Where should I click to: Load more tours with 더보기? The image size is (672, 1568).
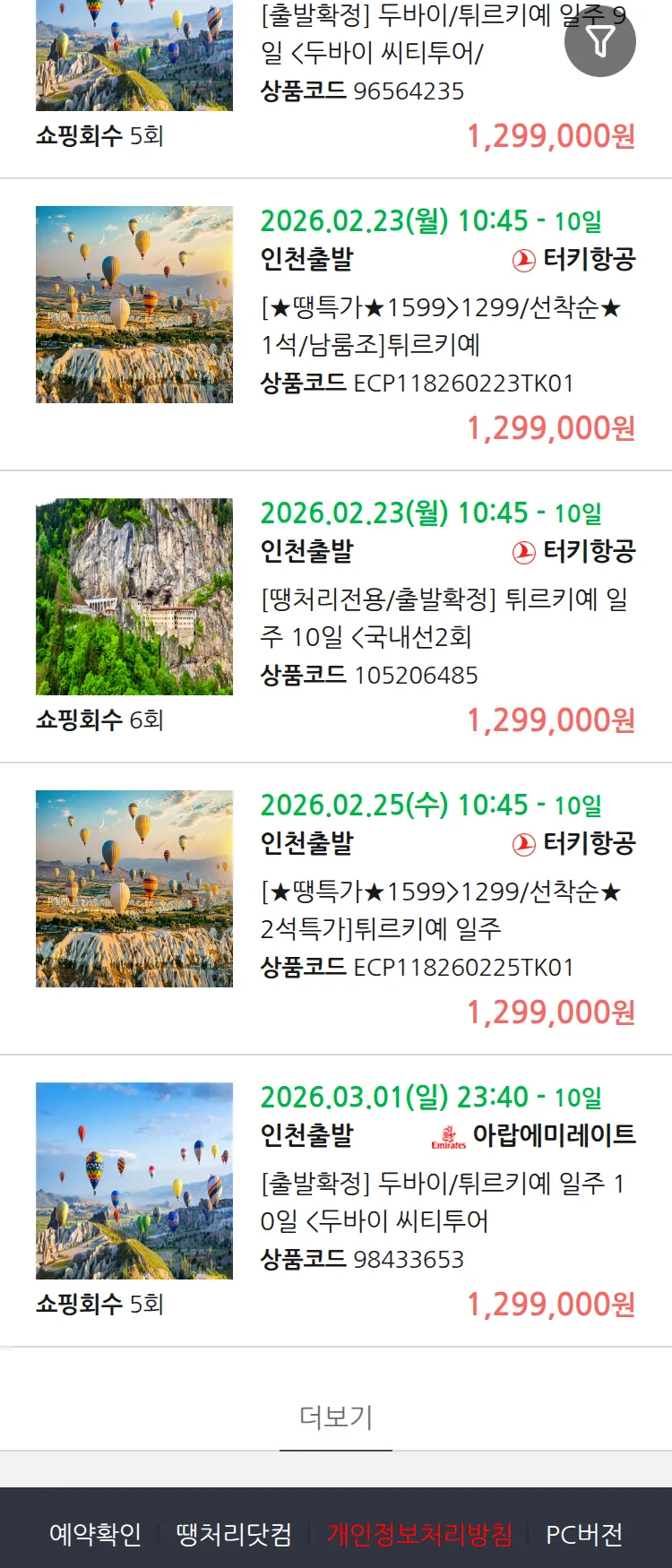(336, 1417)
